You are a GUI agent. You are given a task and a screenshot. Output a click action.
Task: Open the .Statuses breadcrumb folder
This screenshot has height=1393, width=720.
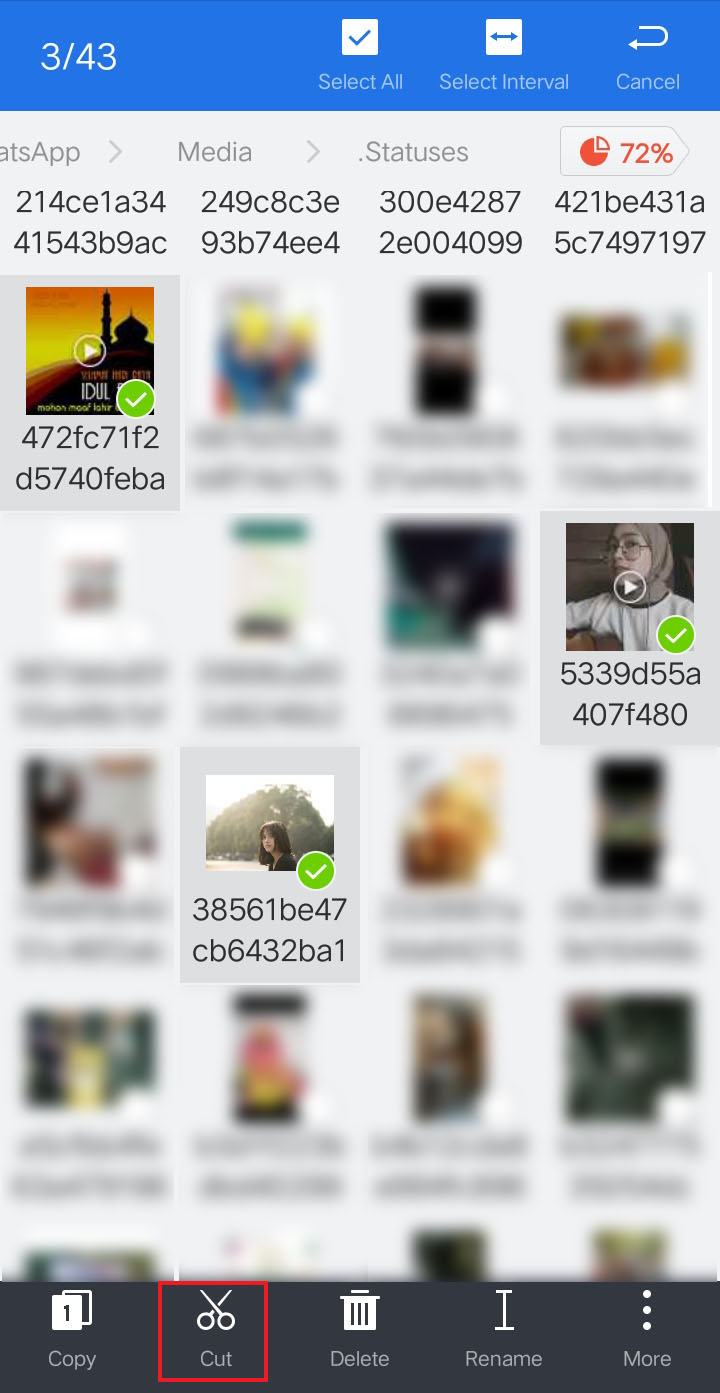click(x=413, y=152)
